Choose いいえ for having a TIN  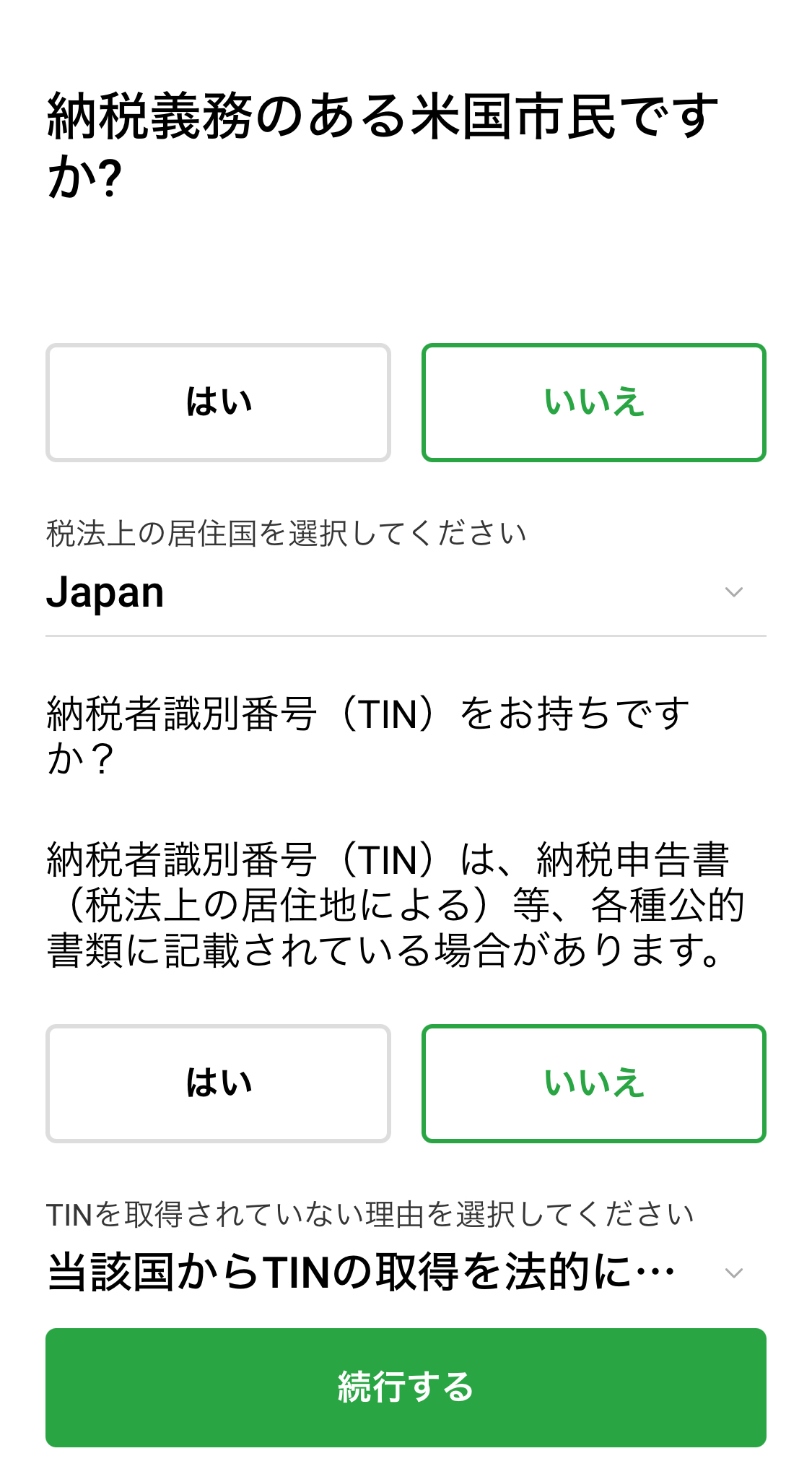[x=593, y=1083]
